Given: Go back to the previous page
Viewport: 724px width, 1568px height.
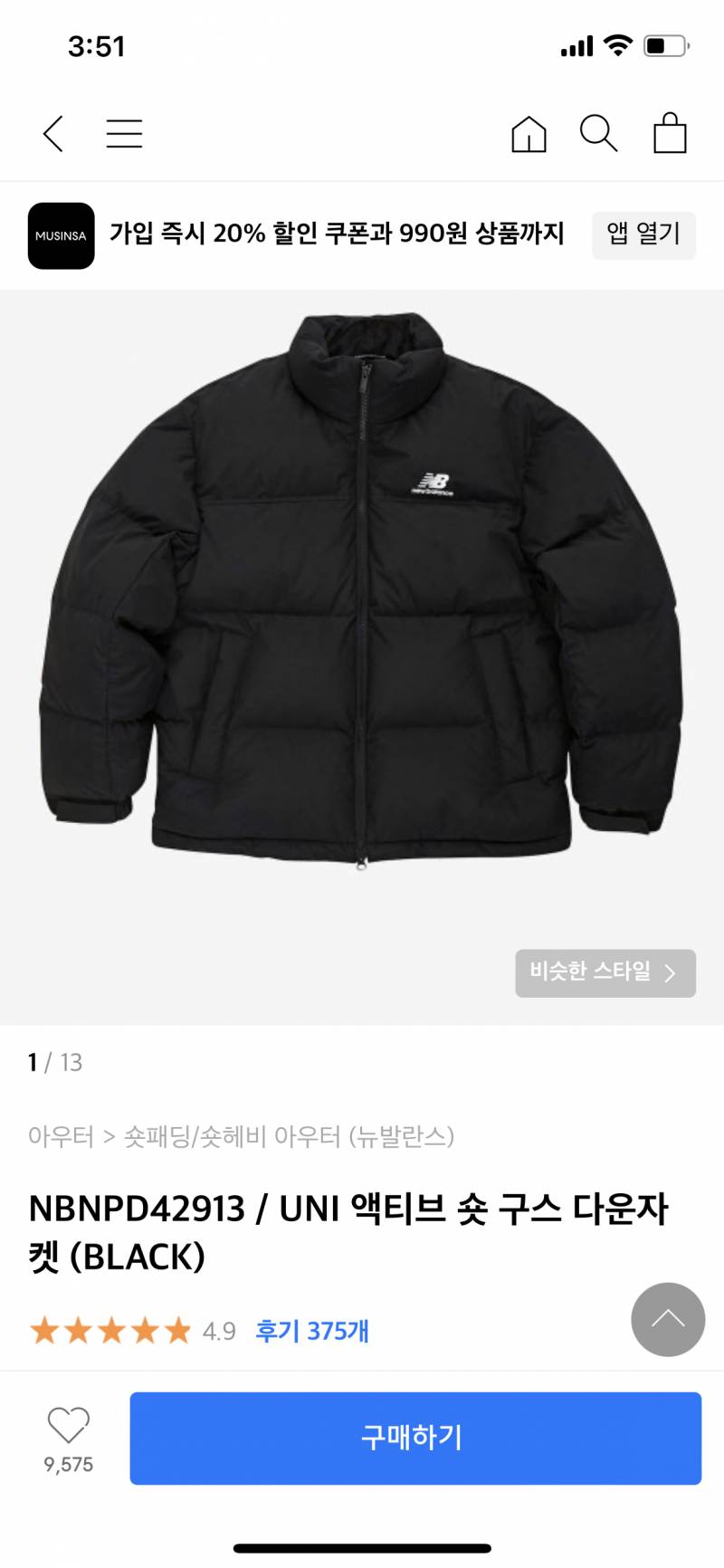Looking at the screenshot, I should coord(53,134).
